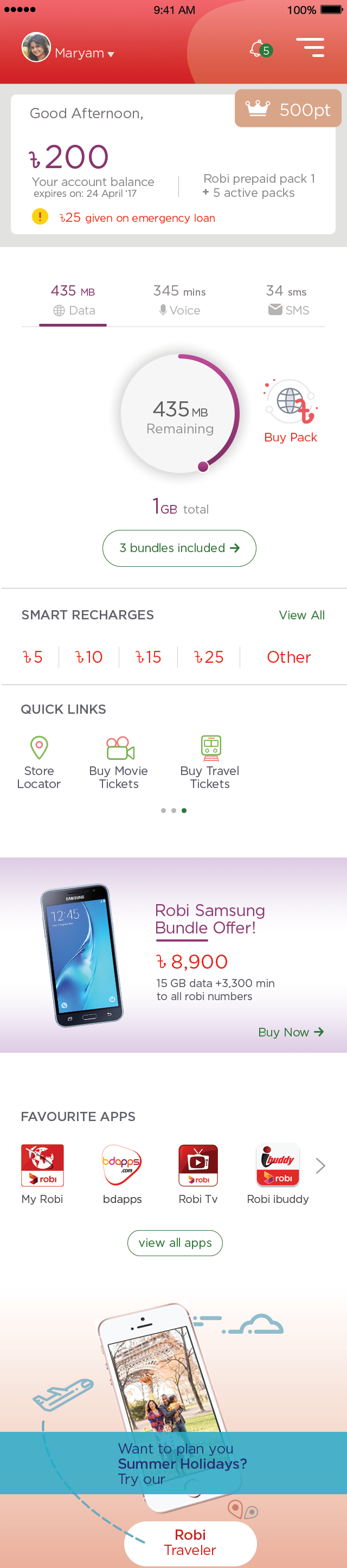347x1568 pixels.
Task: Choose Other recharge amount
Action: (x=288, y=657)
